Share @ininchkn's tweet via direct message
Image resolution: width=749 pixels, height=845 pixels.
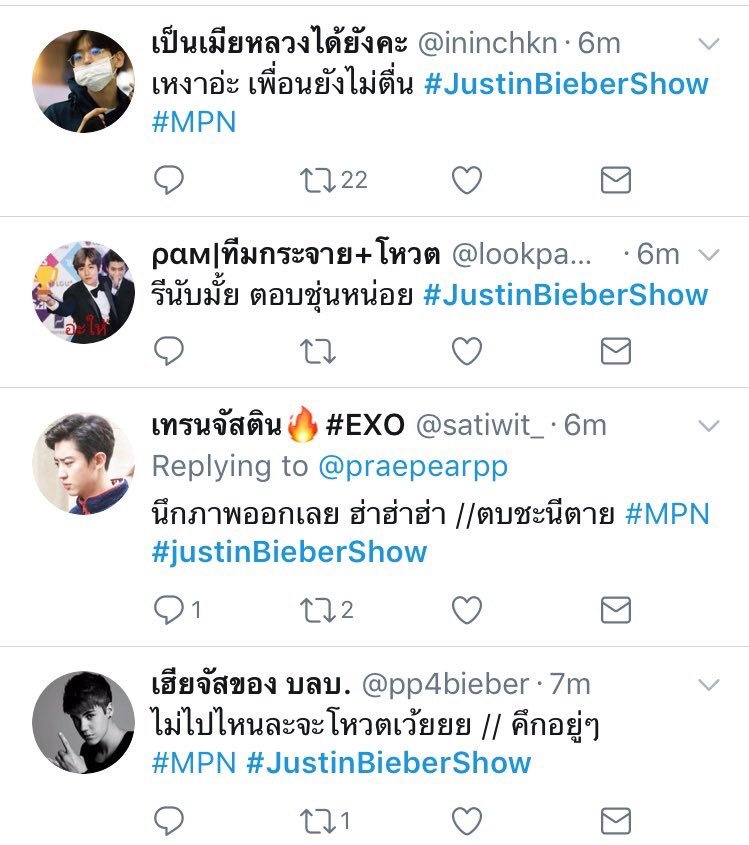point(615,180)
